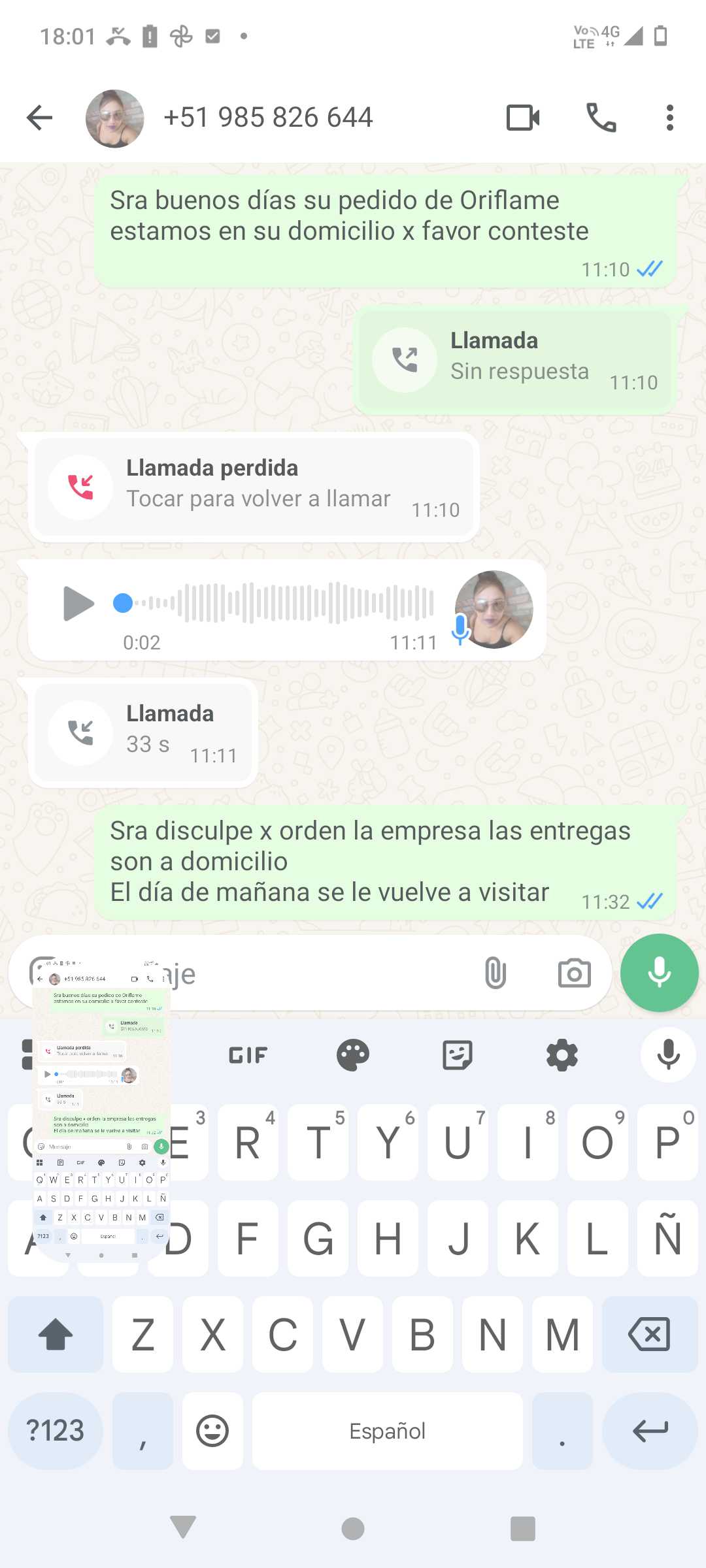Go back to the chat list
The width and height of the screenshot is (706, 1568).
(x=39, y=118)
